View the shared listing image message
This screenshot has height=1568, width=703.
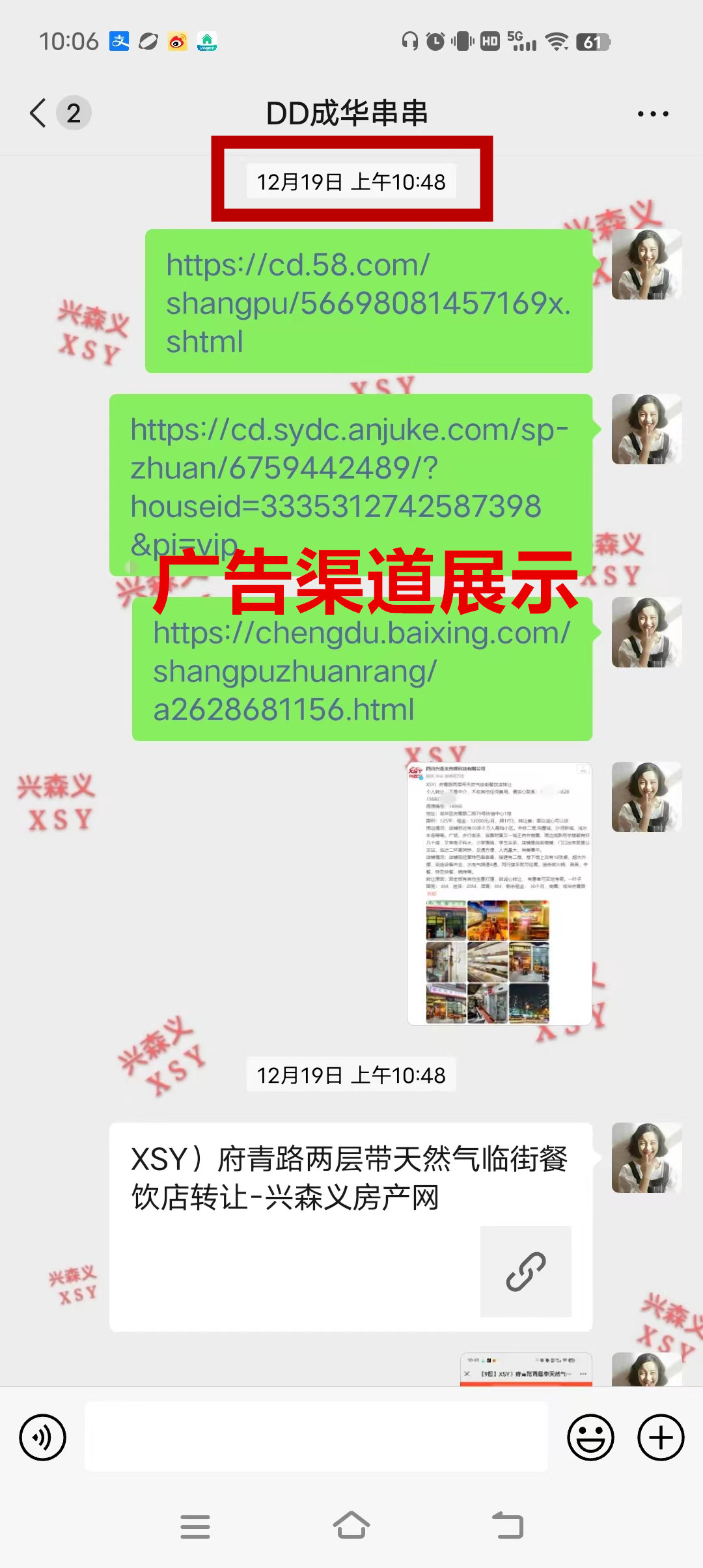pyautogui.click(x=499, y=893)
